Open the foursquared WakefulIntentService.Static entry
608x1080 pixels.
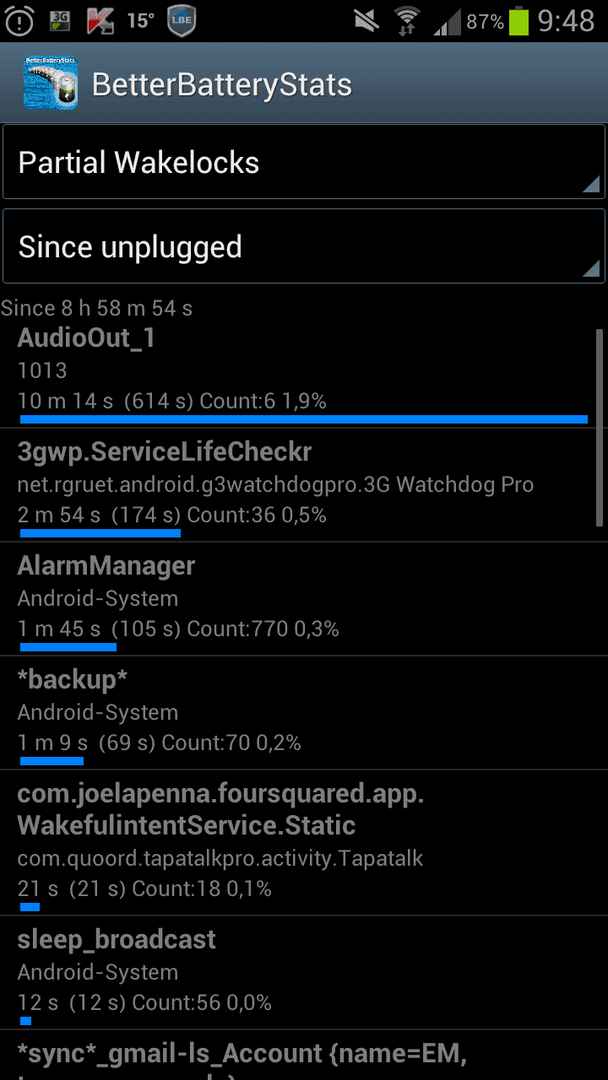[304, 843]
